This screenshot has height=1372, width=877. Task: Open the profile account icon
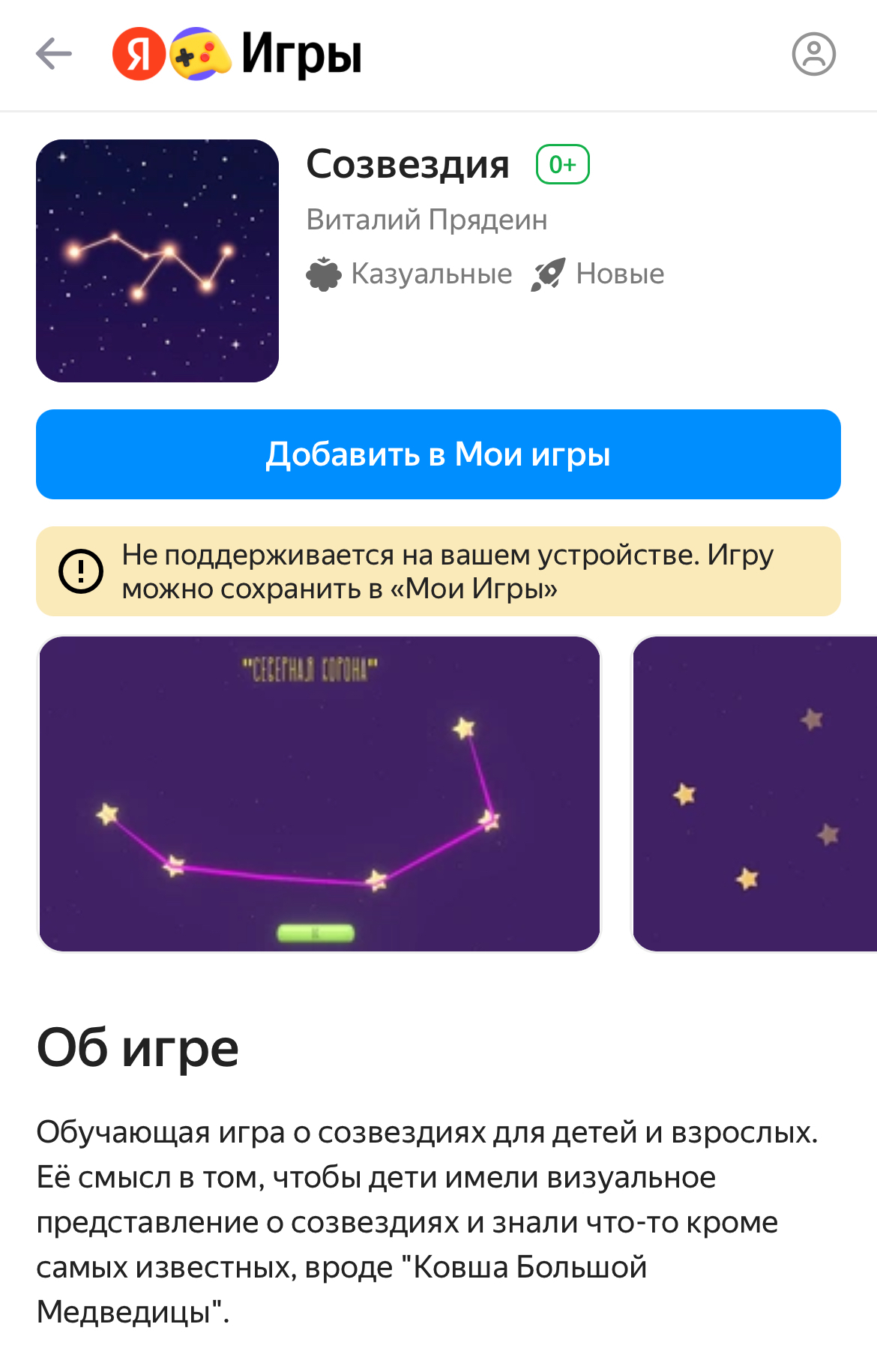click(813, 54)
